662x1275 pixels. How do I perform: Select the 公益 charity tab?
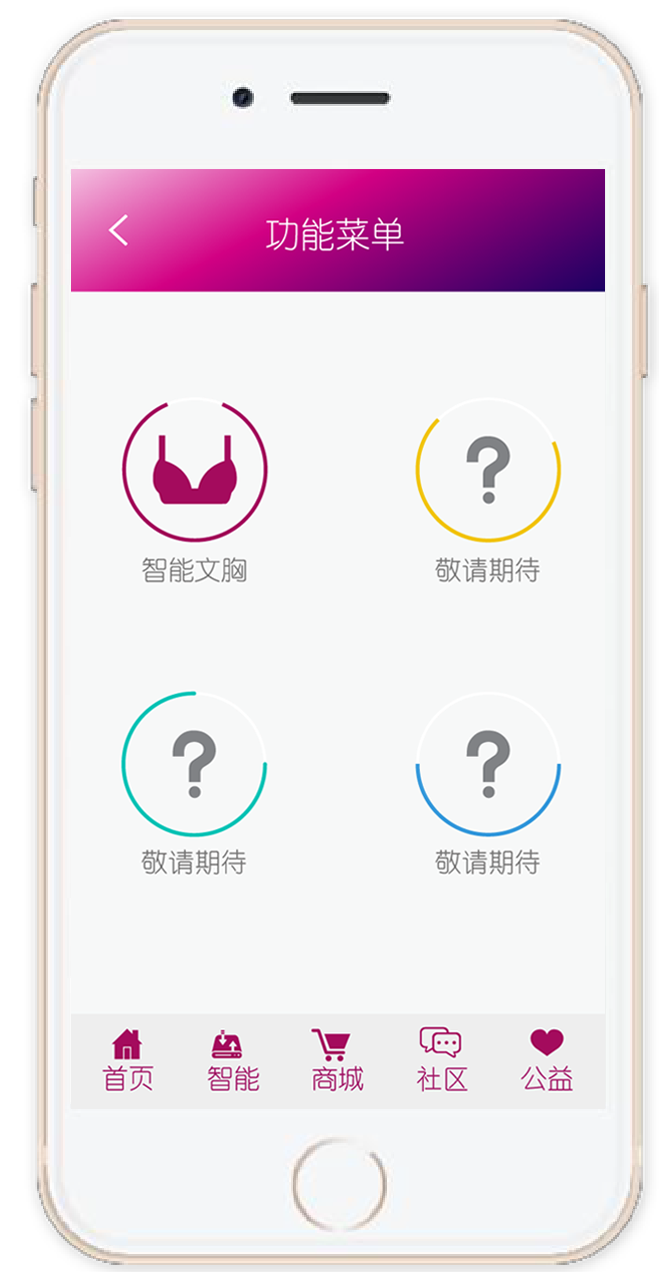pyautogui.click(x=546, y=1061)
